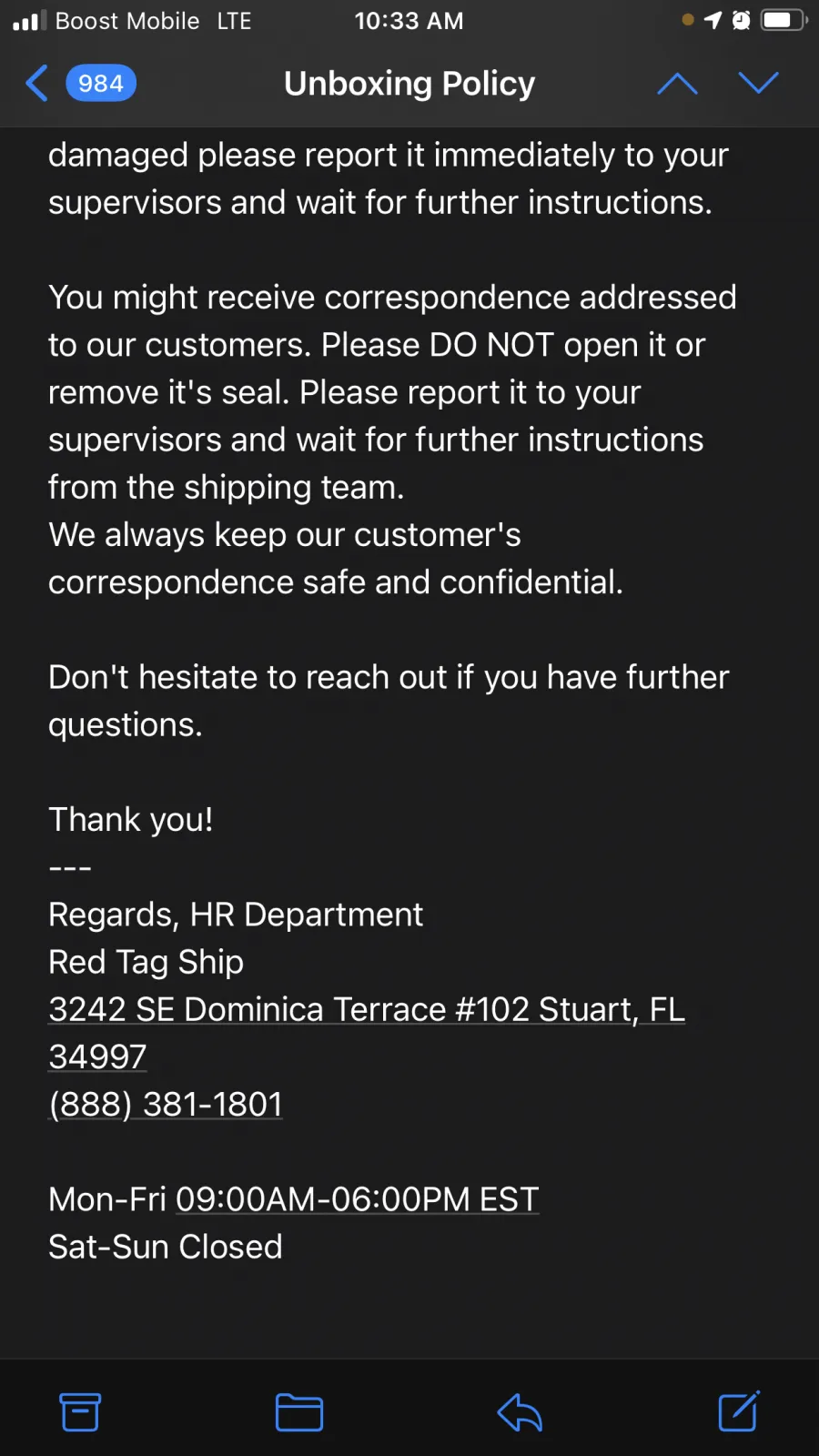Jump to the next message with down arrow
The image size is (819, 1456).
pos(758,84)
